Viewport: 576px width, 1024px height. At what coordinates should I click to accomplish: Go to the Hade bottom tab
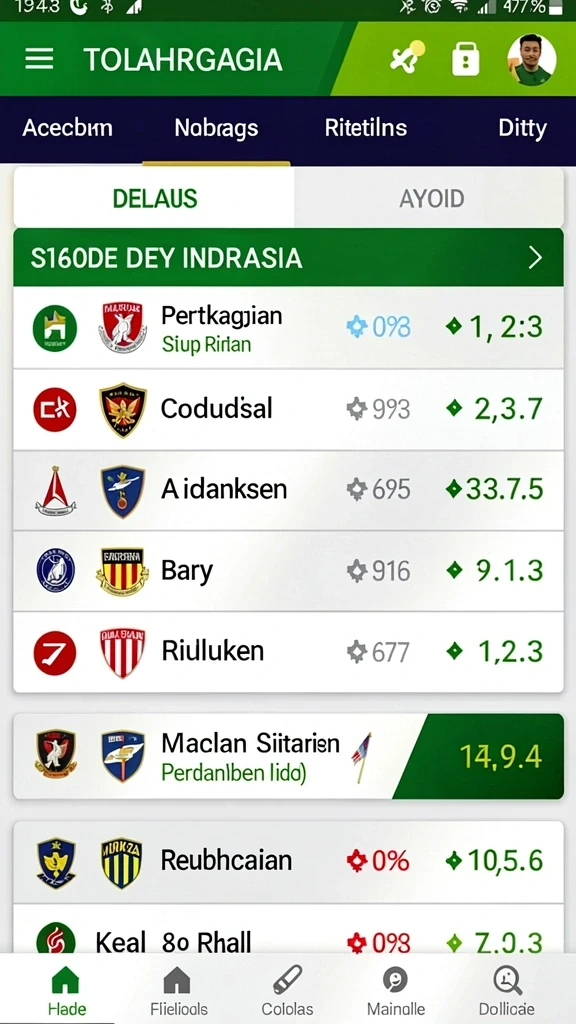66,991
